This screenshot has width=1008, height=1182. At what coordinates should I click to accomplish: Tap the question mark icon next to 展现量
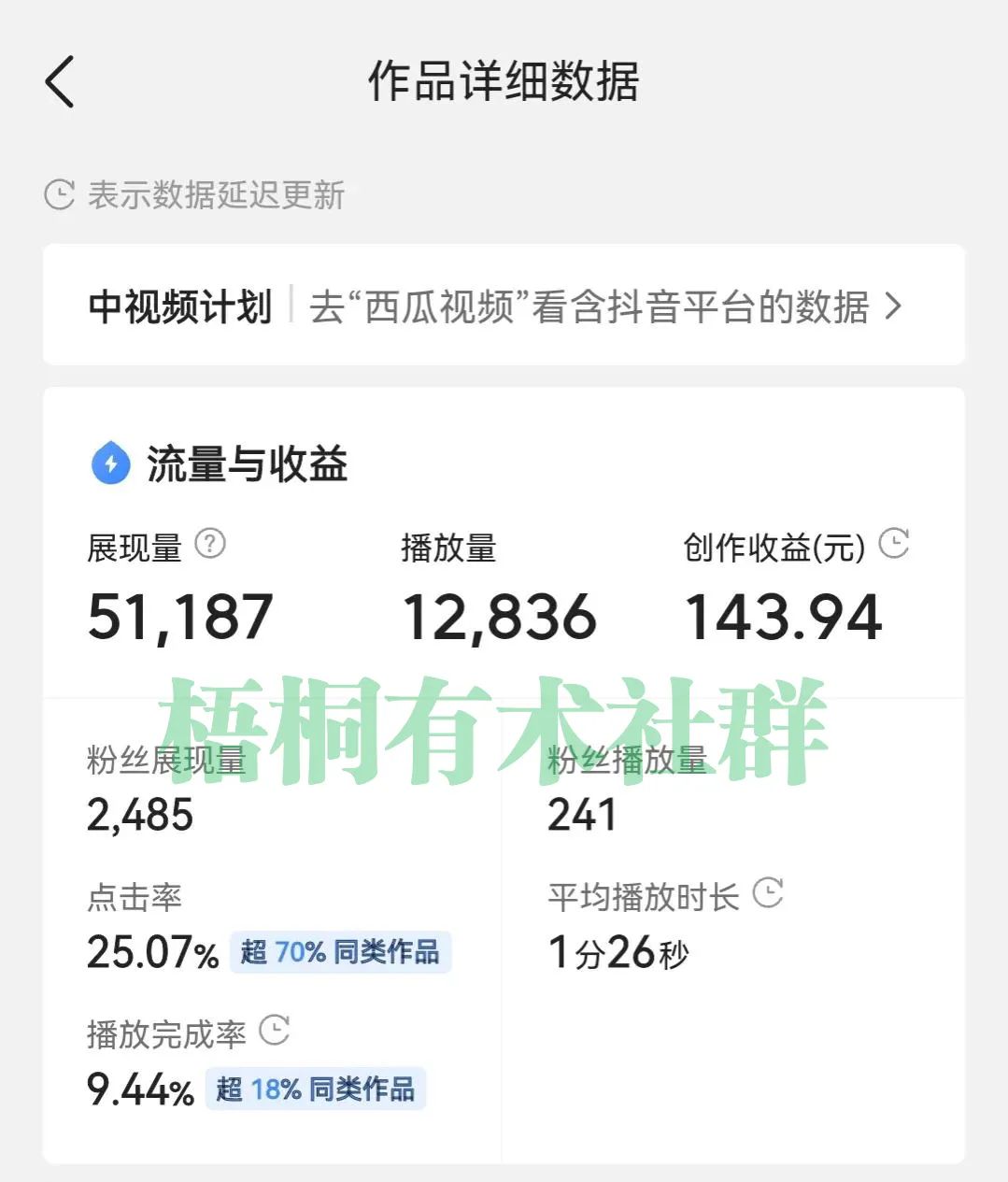(210, 542)
